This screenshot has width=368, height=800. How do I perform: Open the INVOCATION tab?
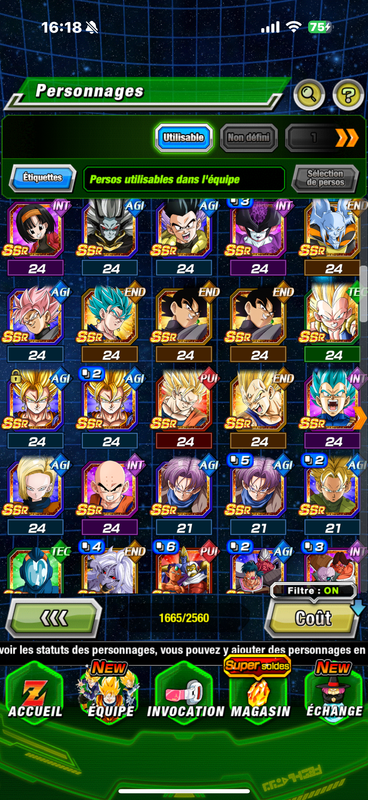tap(185, 693)
